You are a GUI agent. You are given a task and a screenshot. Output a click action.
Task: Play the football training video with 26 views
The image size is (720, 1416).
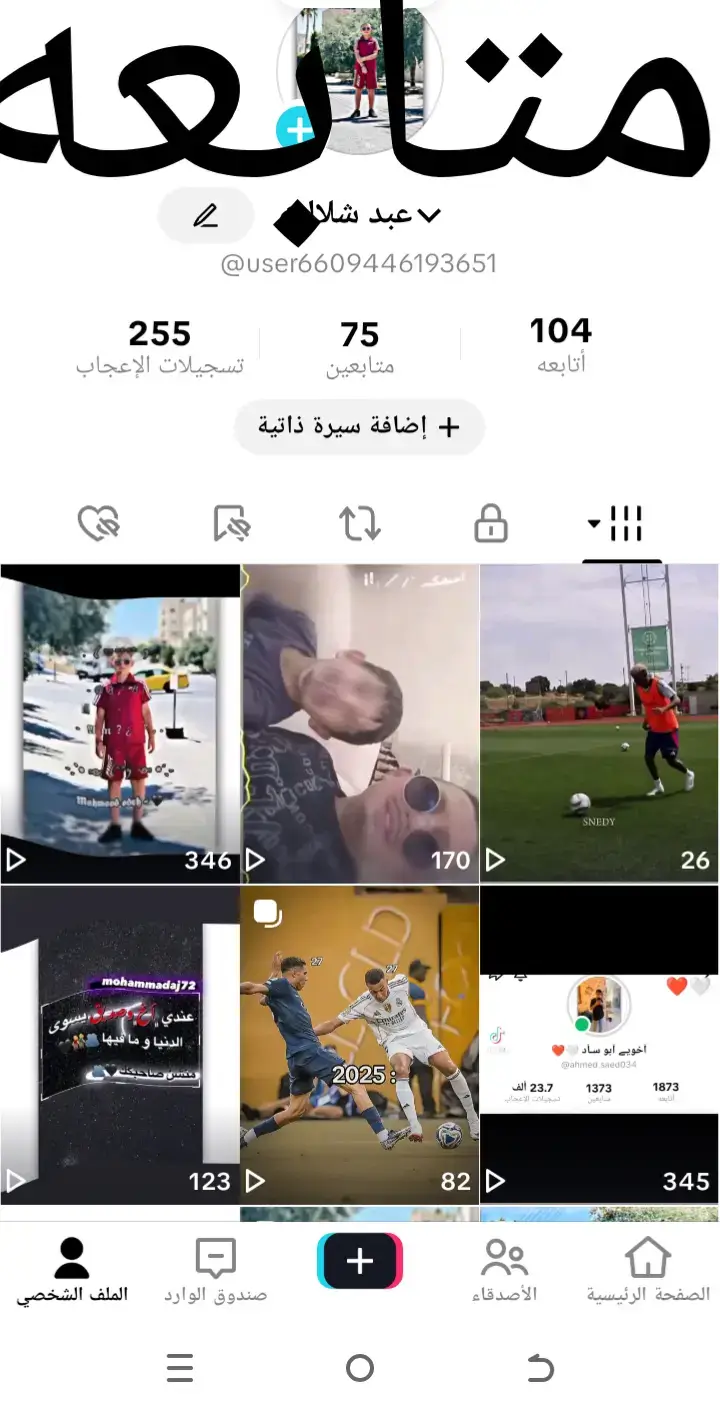click(599, 722)
